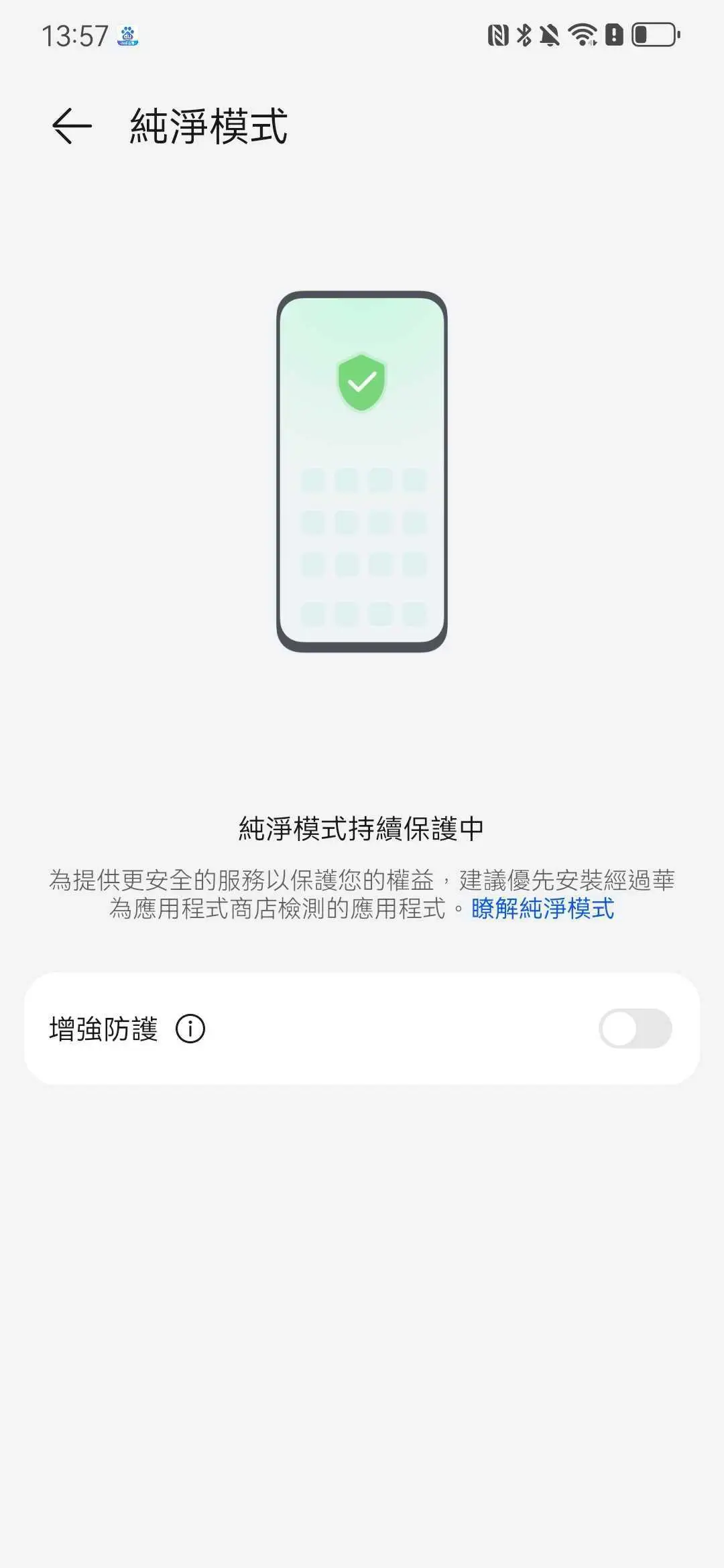Show info about 增強防護
This screenshot has height=1568, width=724.
click(x=190, y=1029)
